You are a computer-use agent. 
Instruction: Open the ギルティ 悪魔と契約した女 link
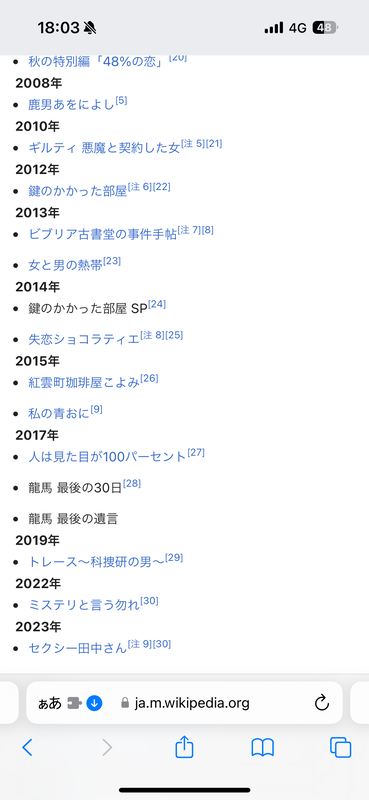coord(104,148)
